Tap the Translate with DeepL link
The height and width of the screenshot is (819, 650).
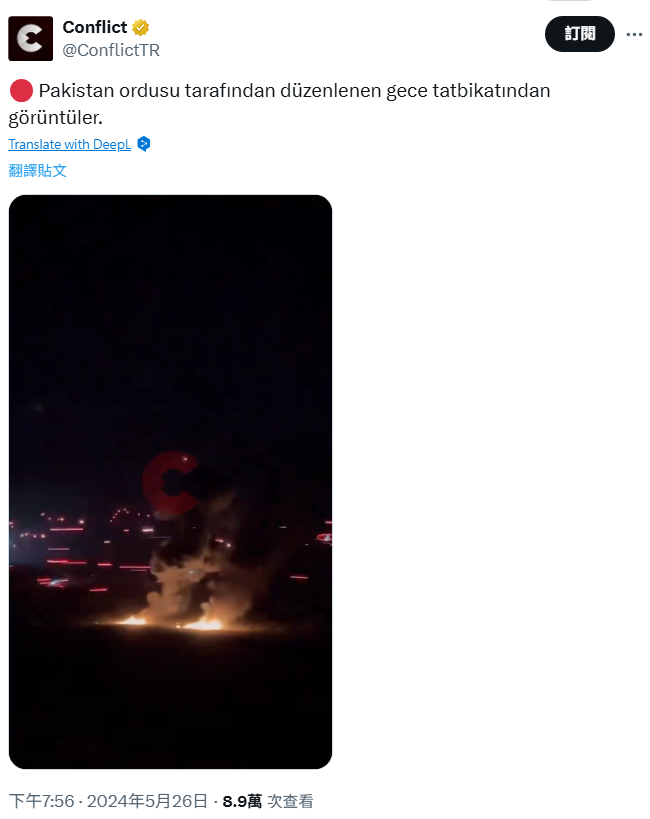pyautogui.click(x=70, y=144)
